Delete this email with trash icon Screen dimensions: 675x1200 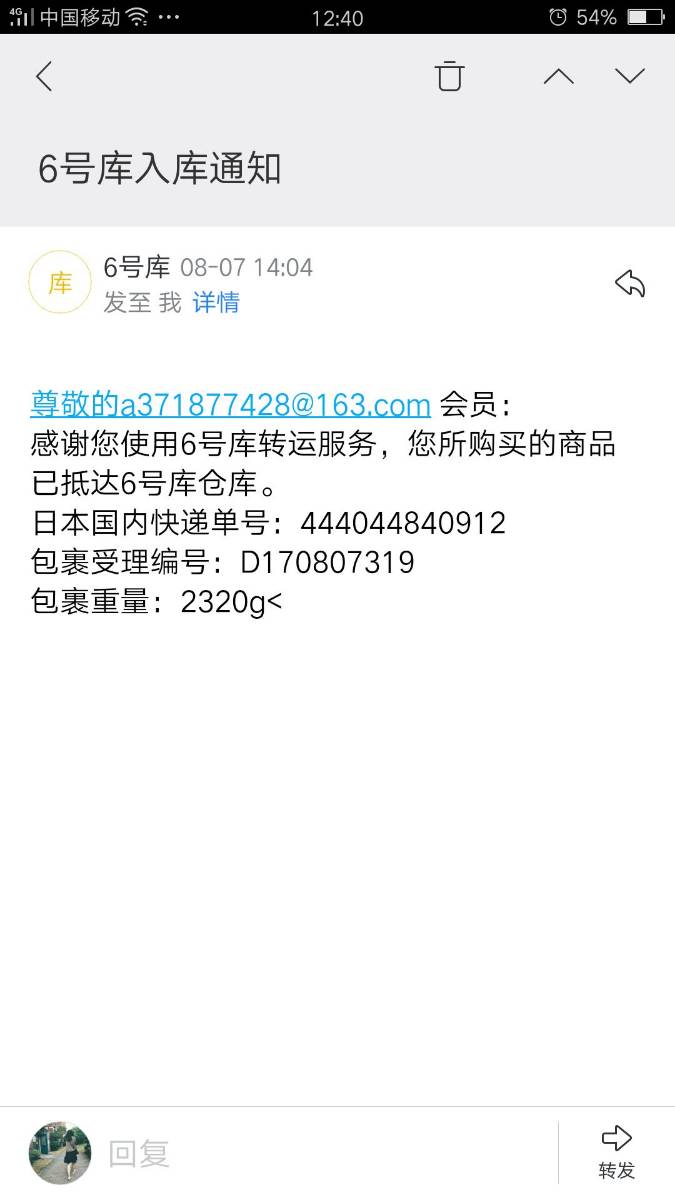pos(450,76)
